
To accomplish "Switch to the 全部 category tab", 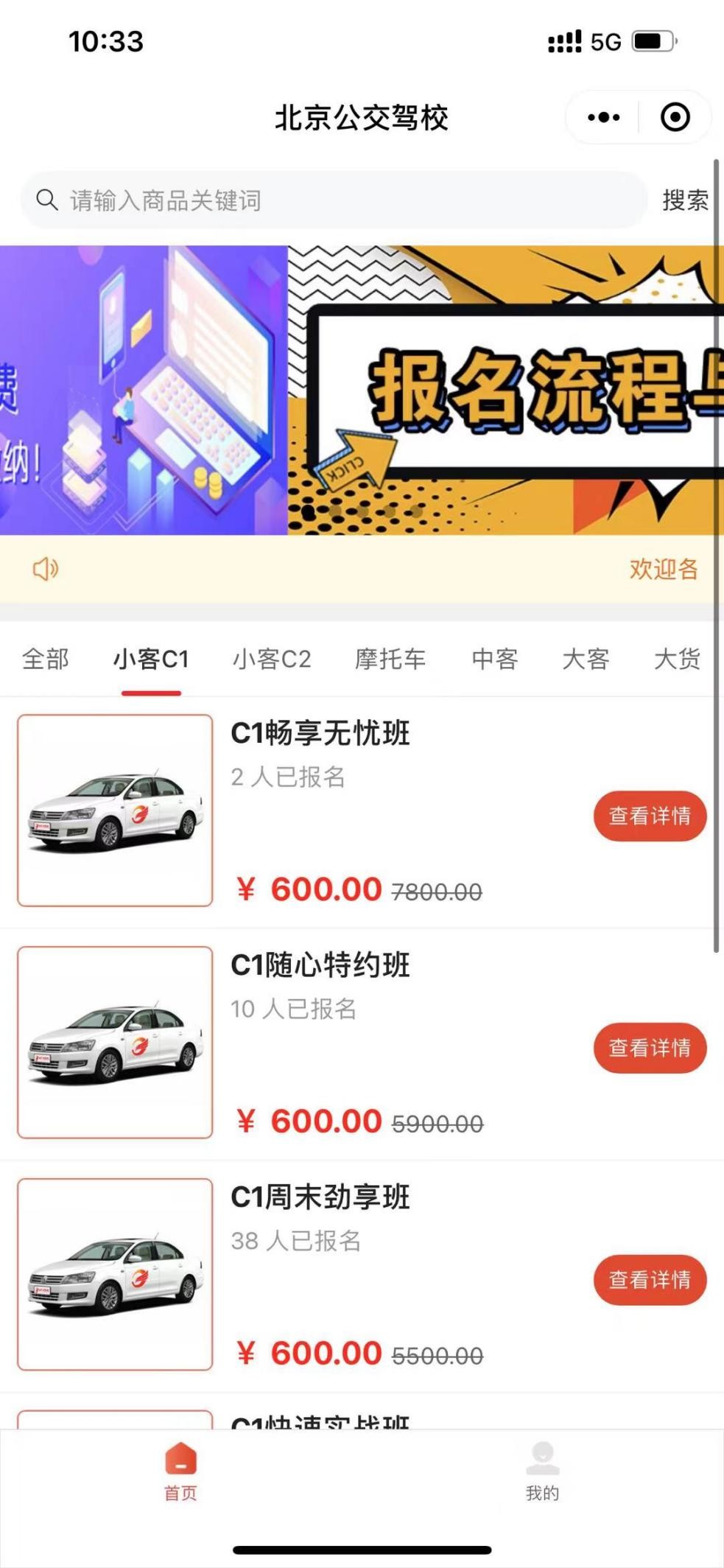I will click(46, 659).
